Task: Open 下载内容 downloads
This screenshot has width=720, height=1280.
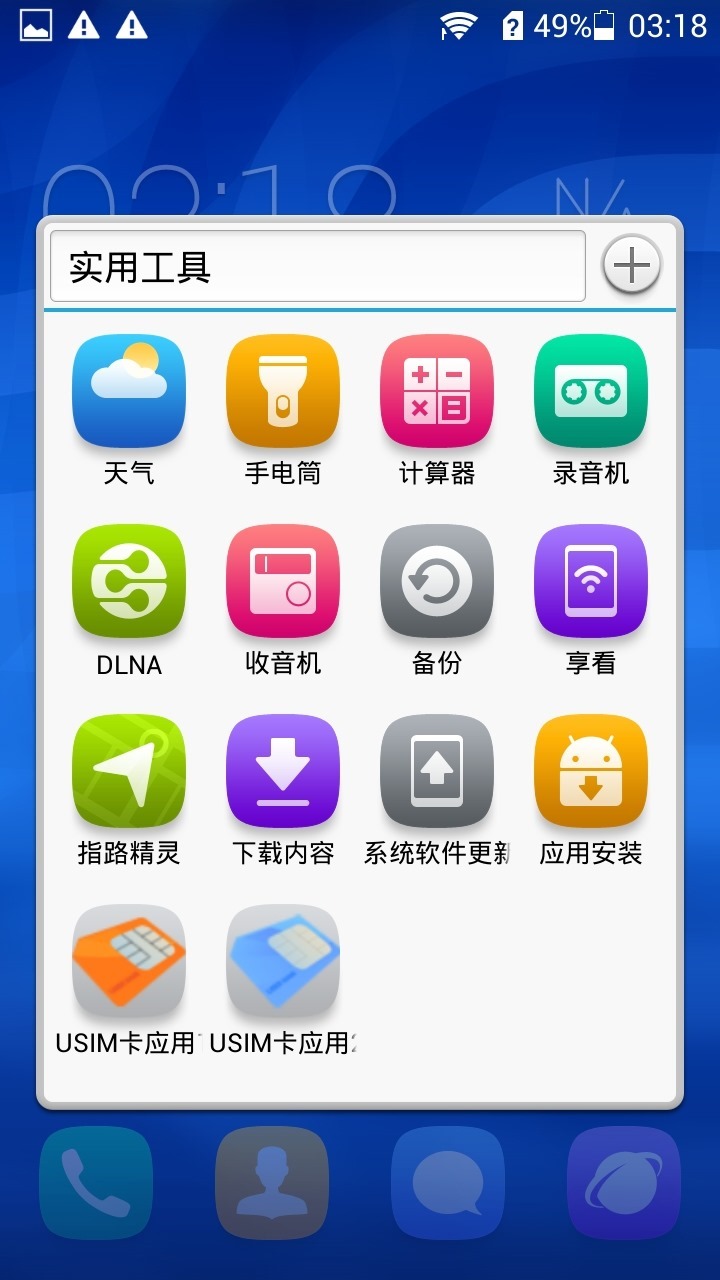Action: click(283, 771)
